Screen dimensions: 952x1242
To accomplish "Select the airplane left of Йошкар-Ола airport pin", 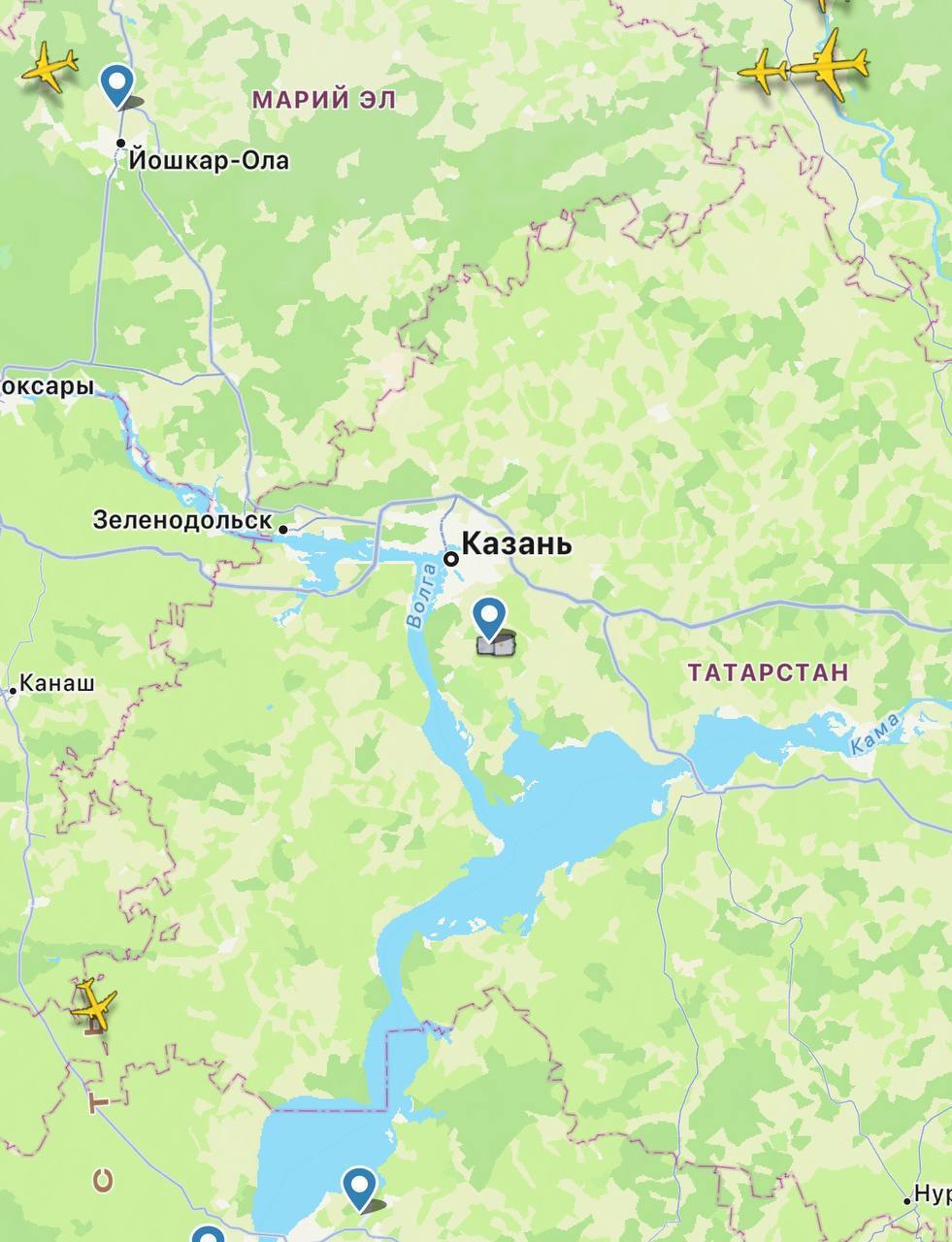I will pos(49,69).
